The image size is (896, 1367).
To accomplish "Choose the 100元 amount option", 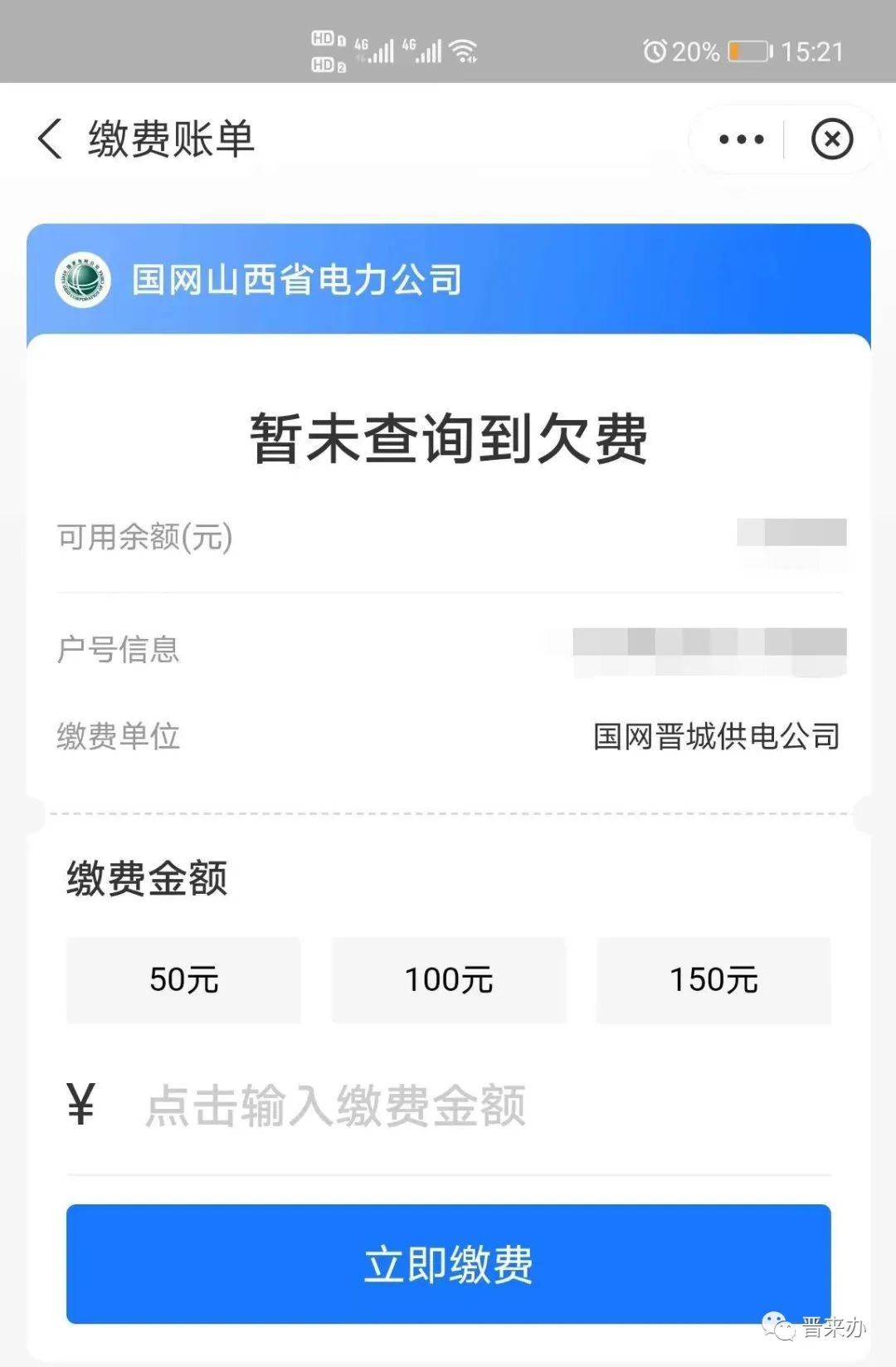I will 448,980.
